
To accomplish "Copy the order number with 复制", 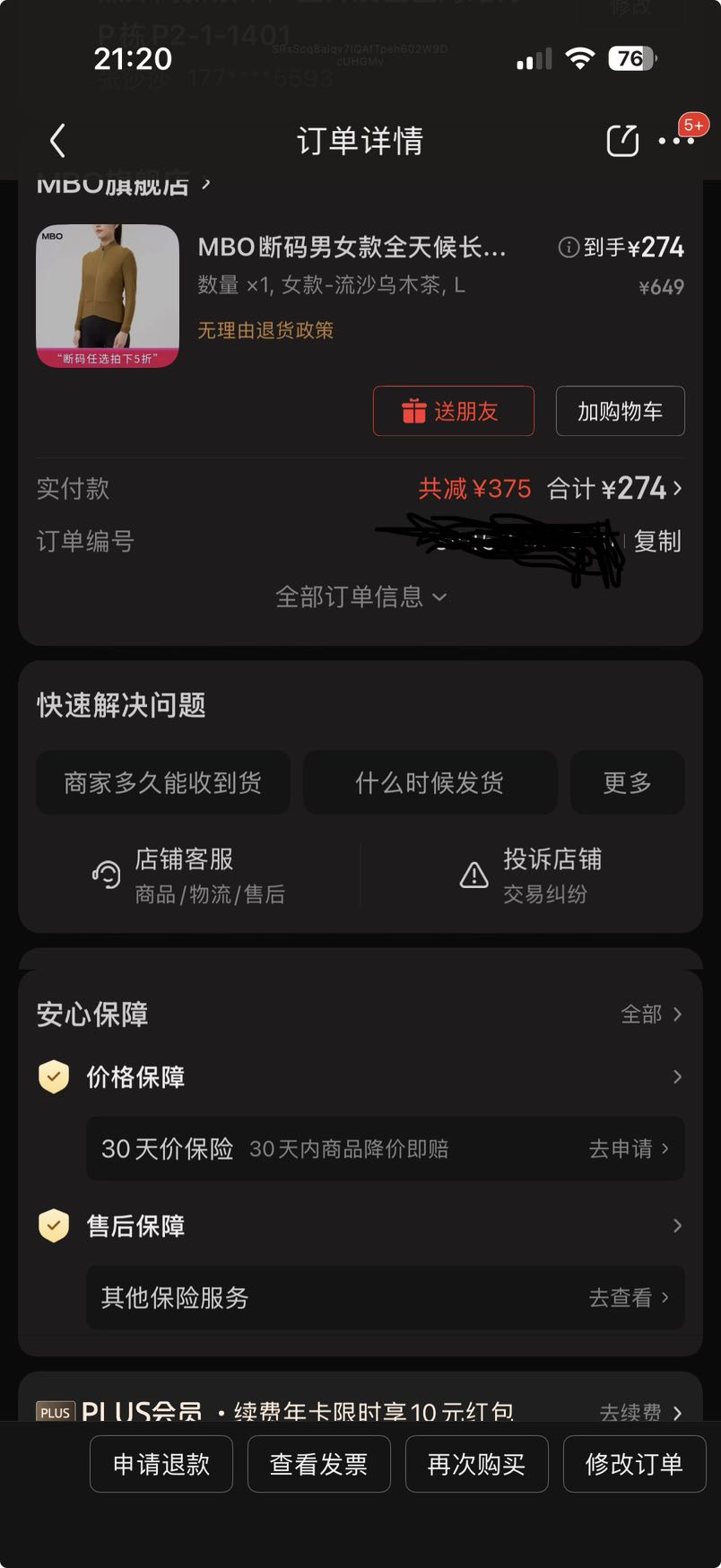I will [x=657, y=541].
